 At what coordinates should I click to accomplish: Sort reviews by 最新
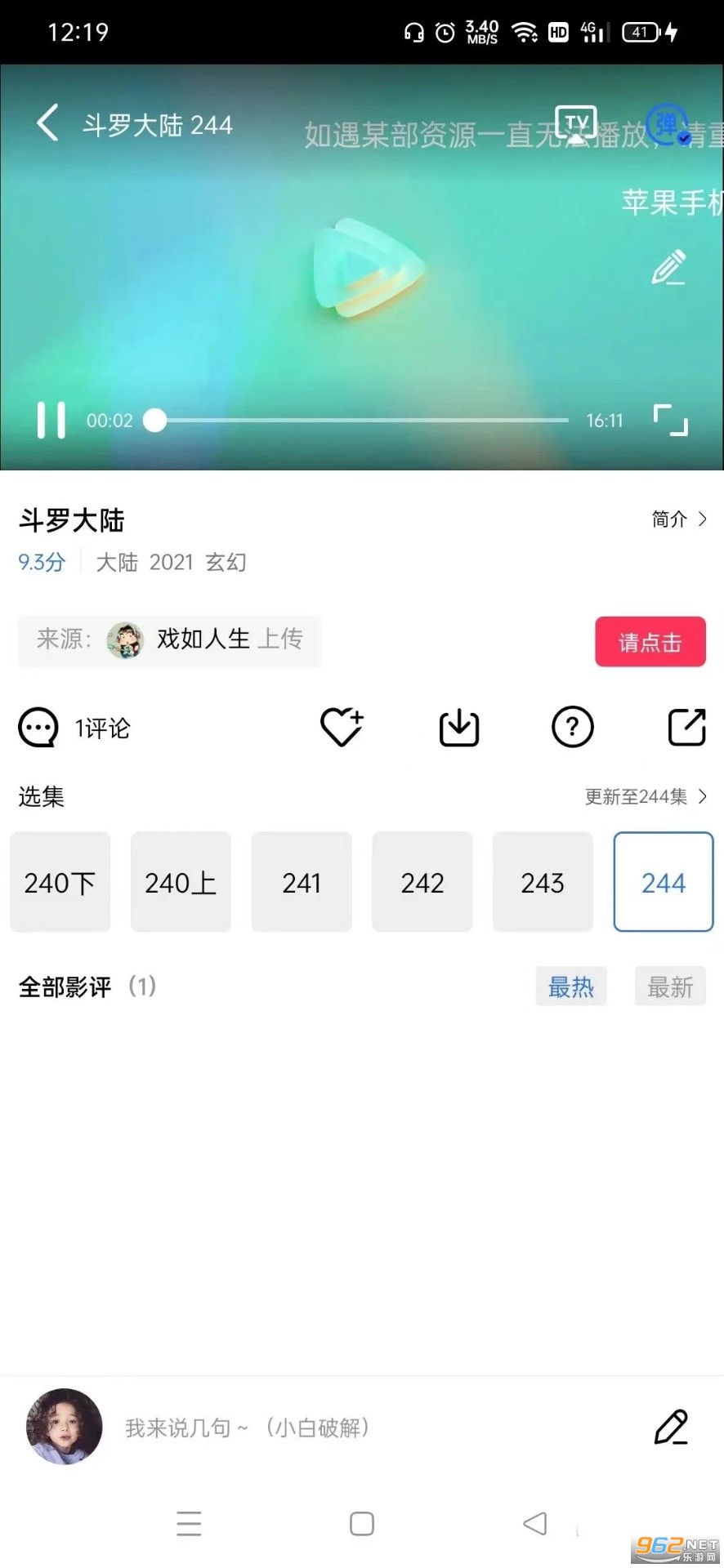click(670, 987)
